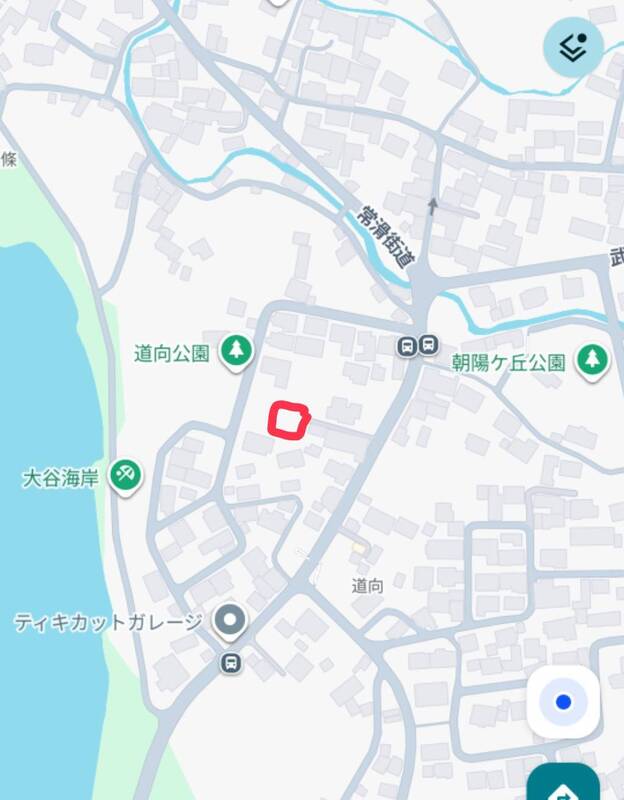This screenshot has height=800, width=624.
Task: Select the 道向公園 park marker
Action: pos(237,351)
